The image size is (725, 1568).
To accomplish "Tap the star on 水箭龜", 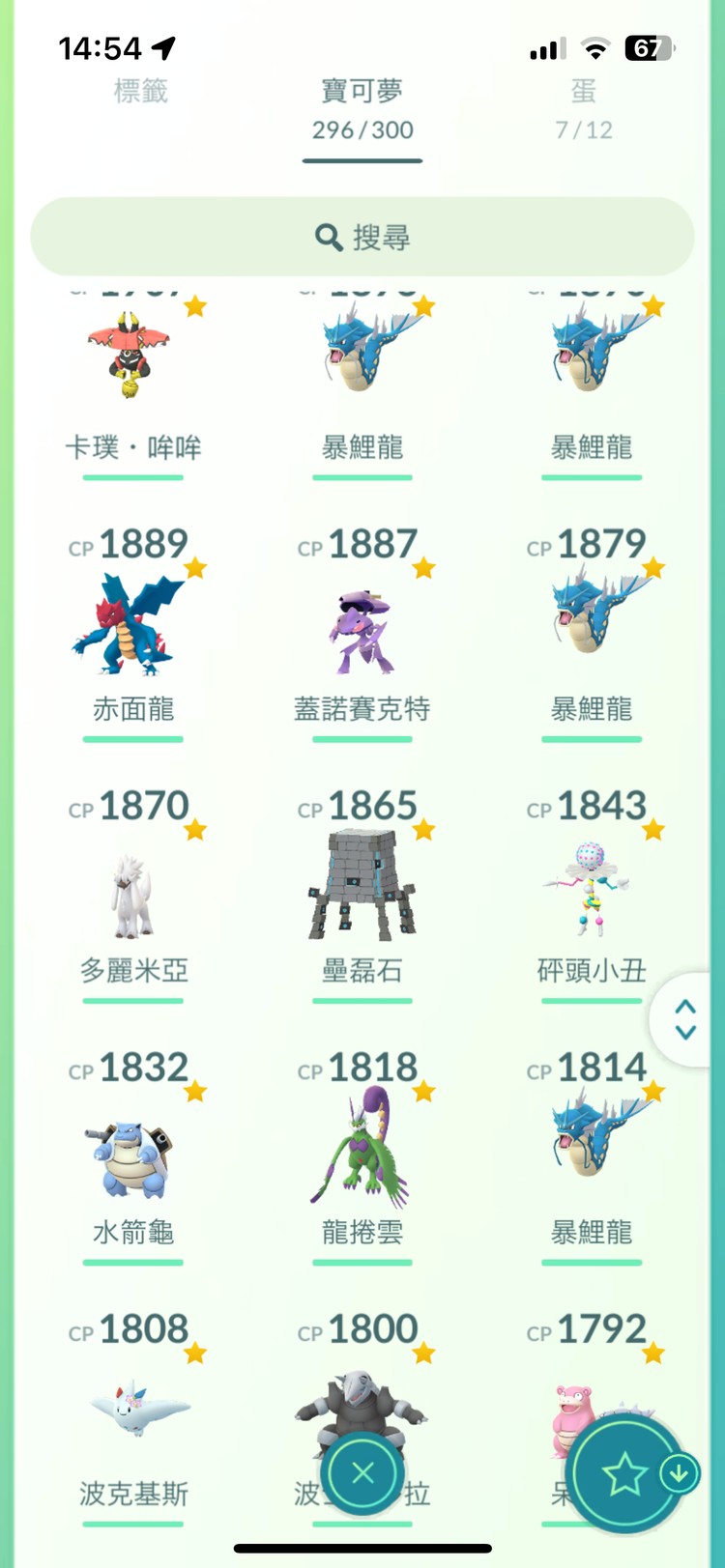I will click(x=195, y=1092).
